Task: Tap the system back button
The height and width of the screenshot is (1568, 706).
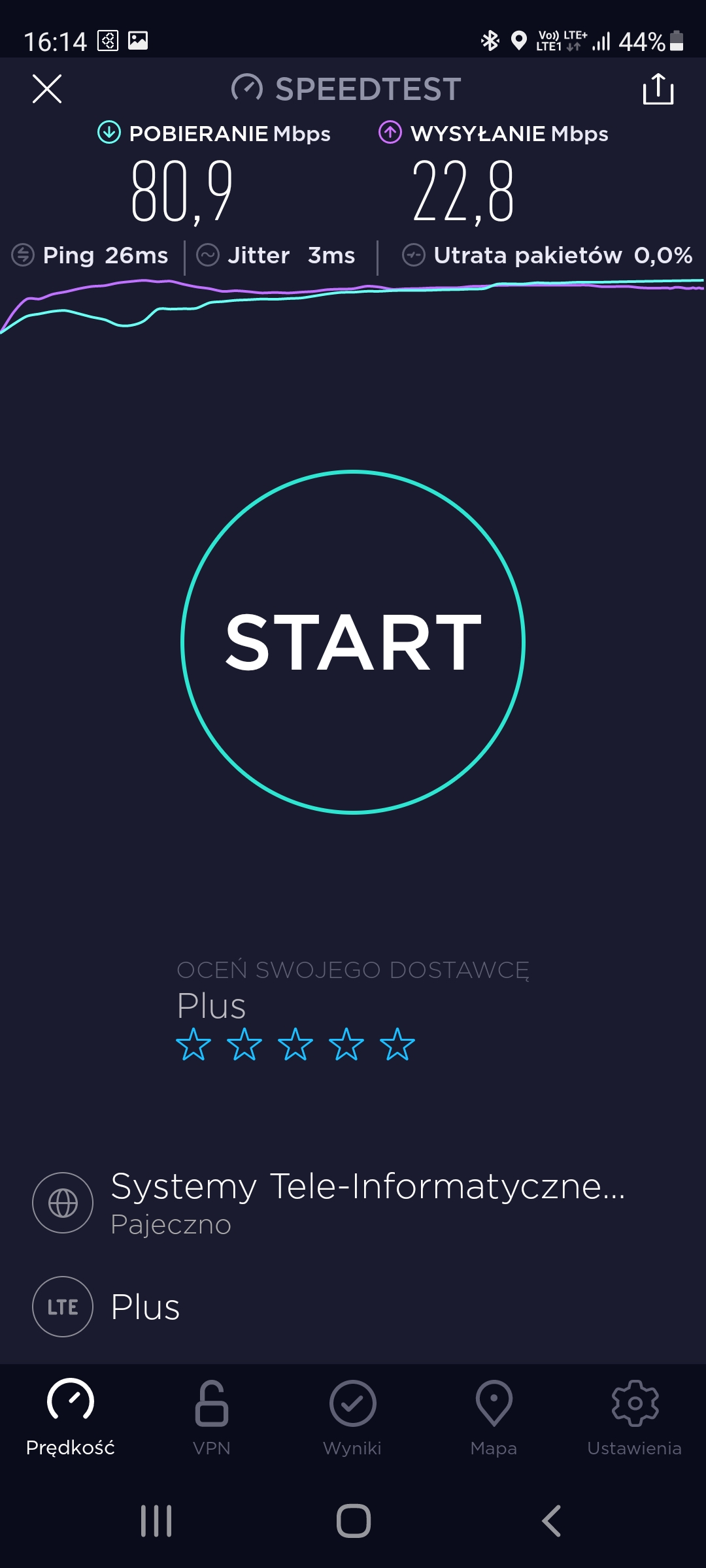Action: coord(552,1521)
